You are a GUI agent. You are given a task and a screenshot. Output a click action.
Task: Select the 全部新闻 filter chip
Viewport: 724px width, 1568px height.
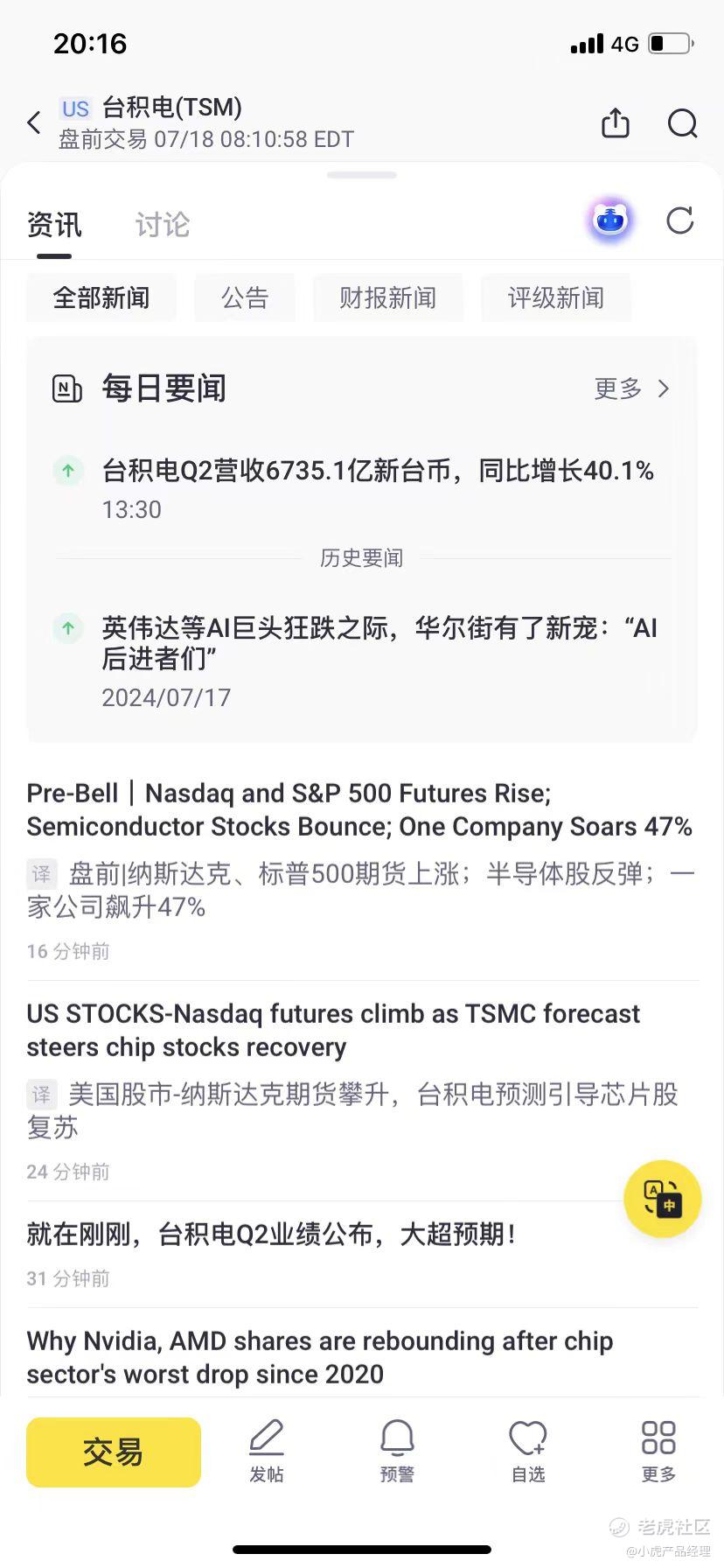(101, 298)
